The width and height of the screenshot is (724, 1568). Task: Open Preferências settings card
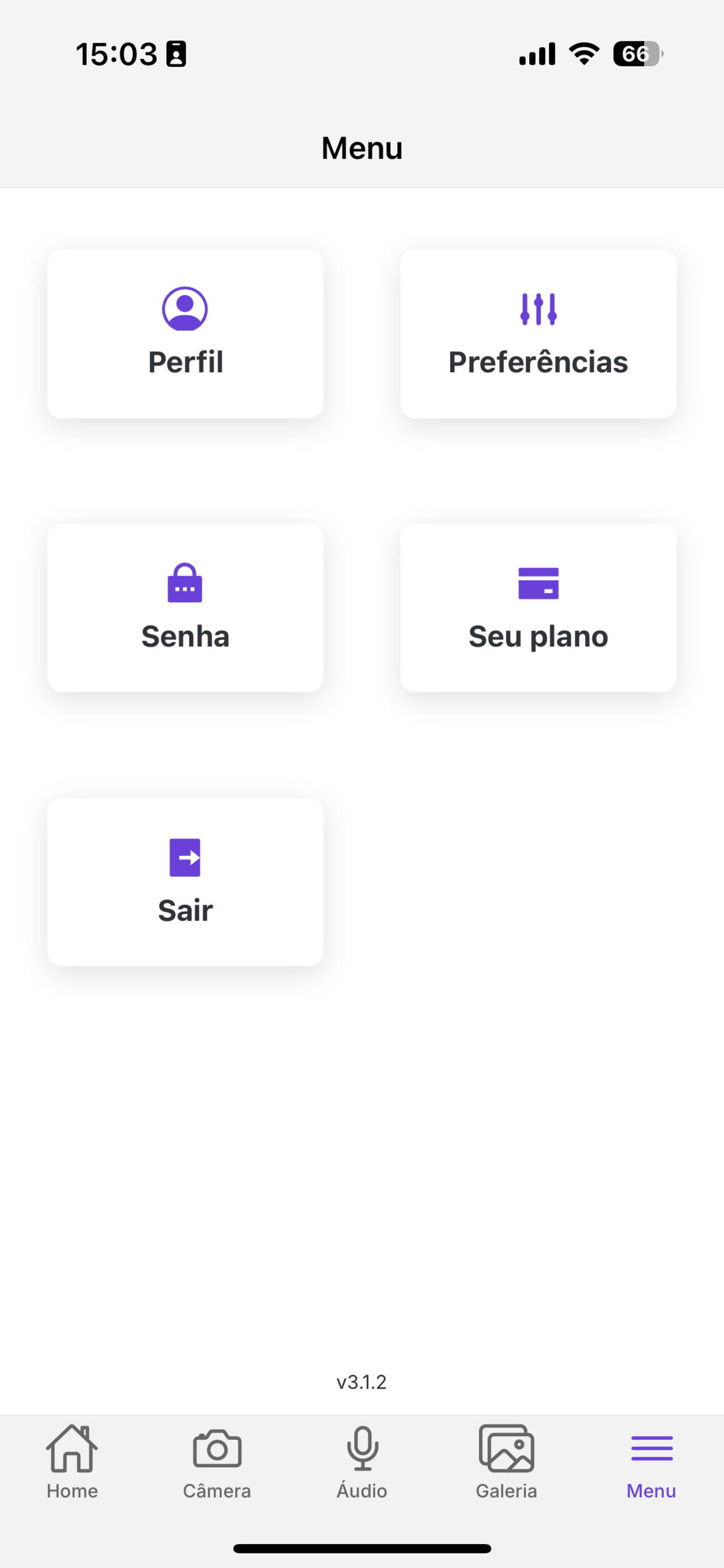[538, 334]
